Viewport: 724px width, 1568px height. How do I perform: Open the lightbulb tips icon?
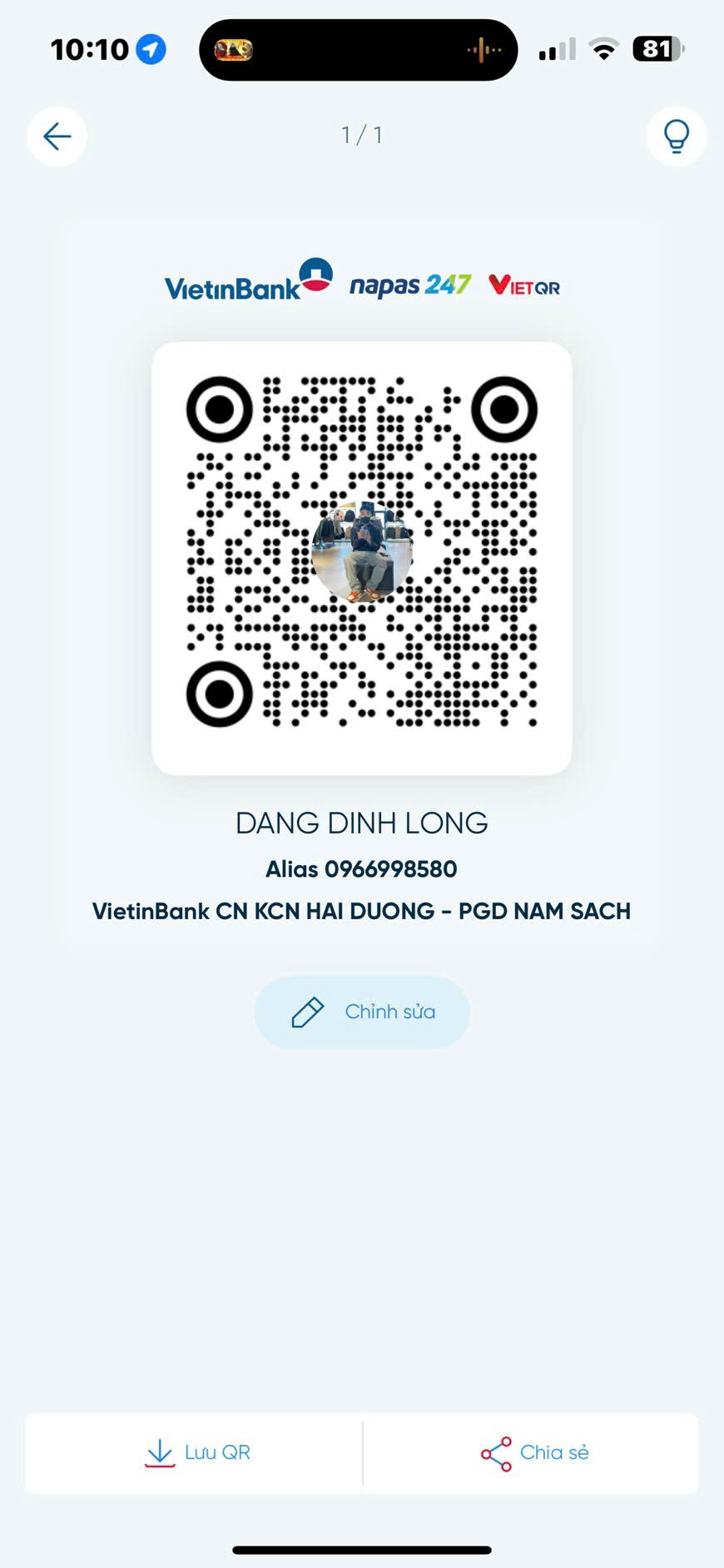[x=676, y=136]
